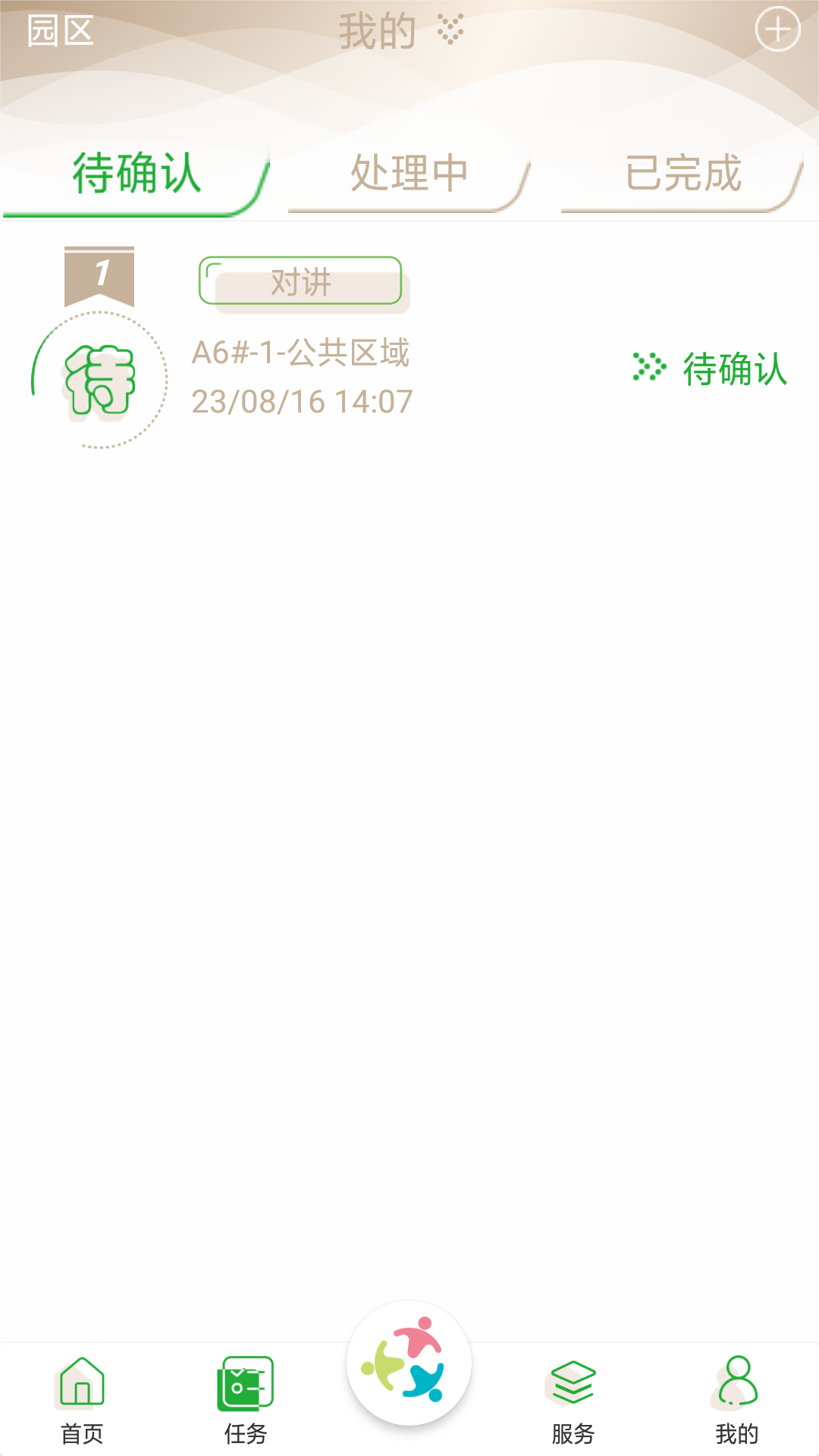Tap the colorful center community button
The height and width of the screenshot is (1456, 819).
pos(409,1363)
